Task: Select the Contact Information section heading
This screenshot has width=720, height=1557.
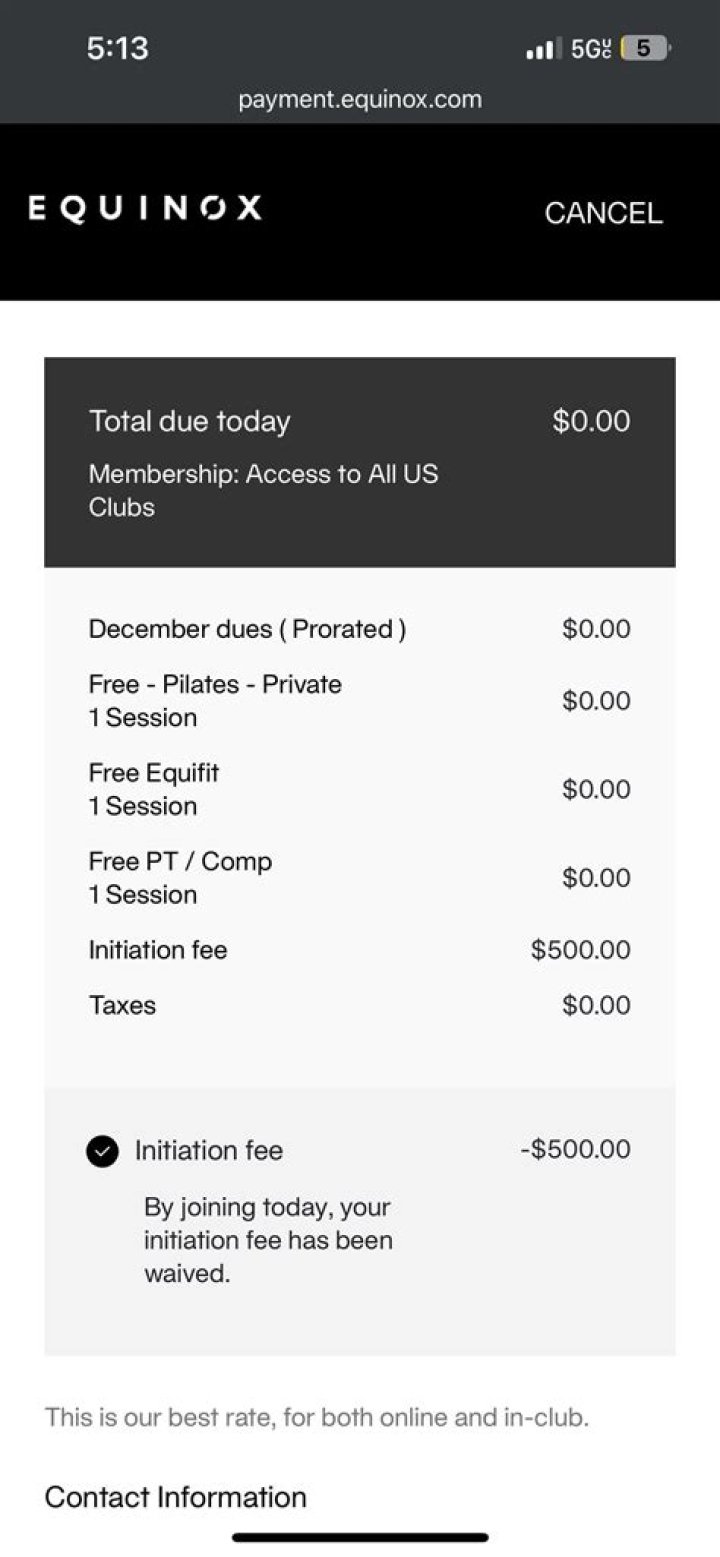Action: tap(175, 1497)
